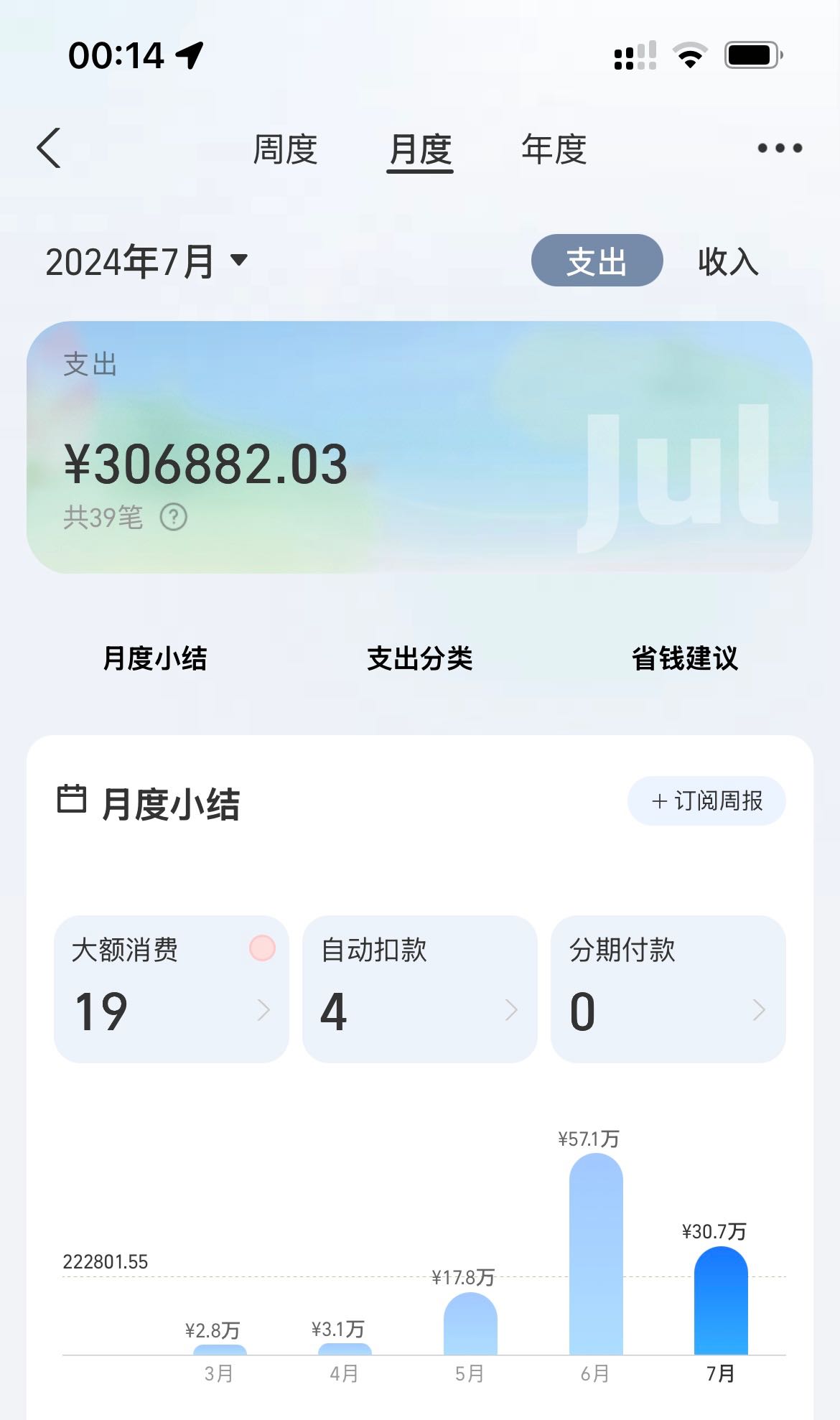
Task: Select the 5月 bar in the chart
Action: click(x=470, y=1323)
